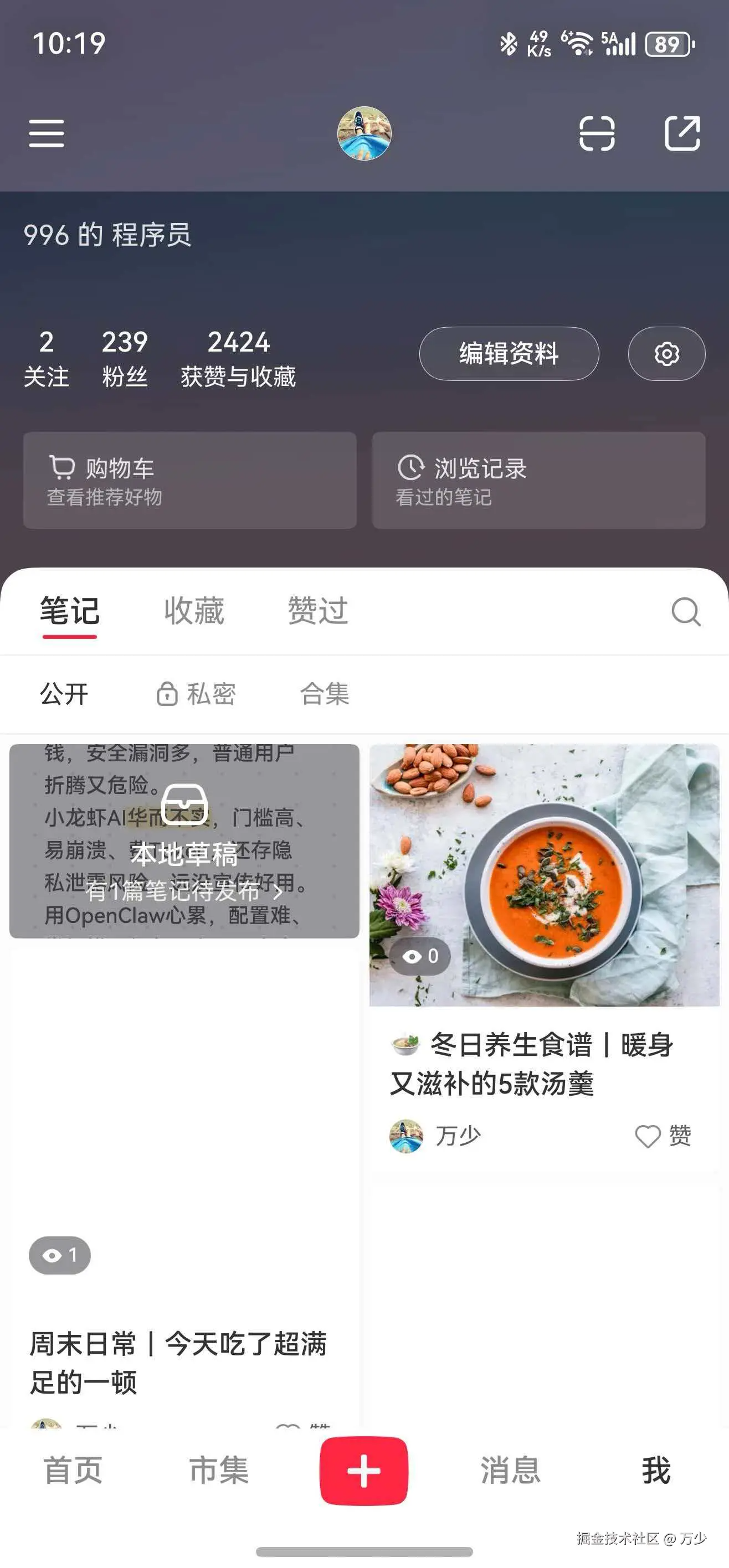Create a new post with plus button
This screenshot has height=1568, width=729.
click(364, 1471)
